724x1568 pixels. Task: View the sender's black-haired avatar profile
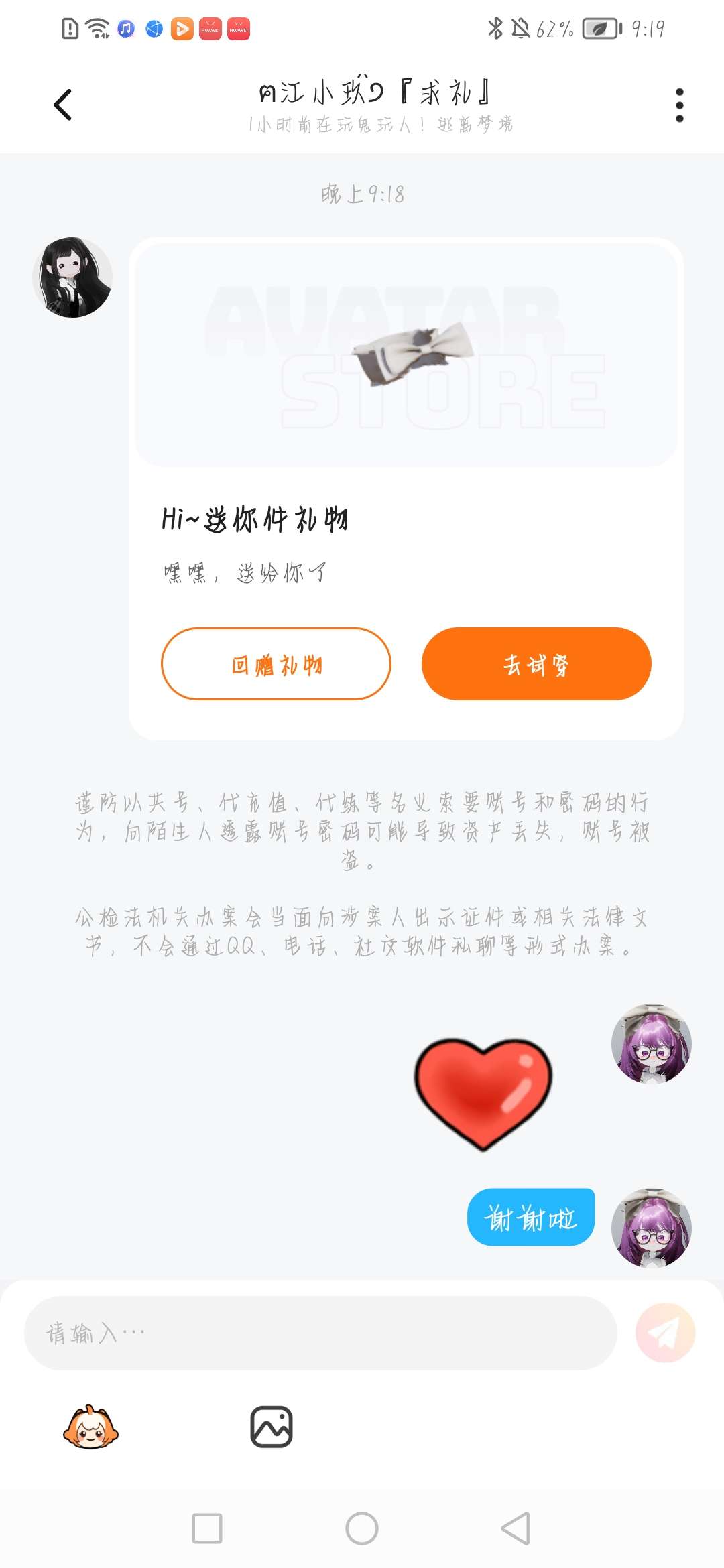pyautogui.click(x=72, y=277)
